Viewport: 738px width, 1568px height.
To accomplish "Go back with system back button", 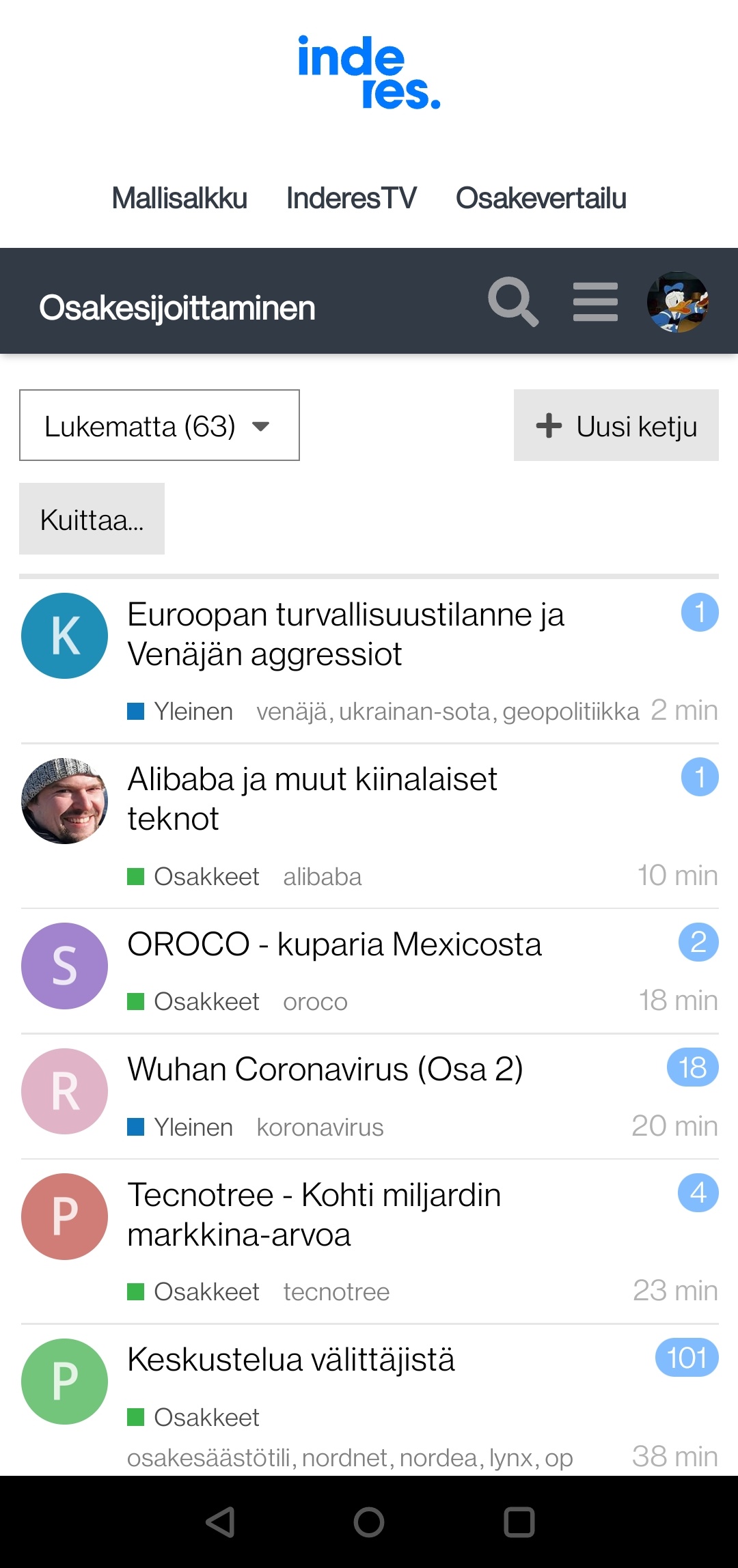I will [x=220, y=1522].
